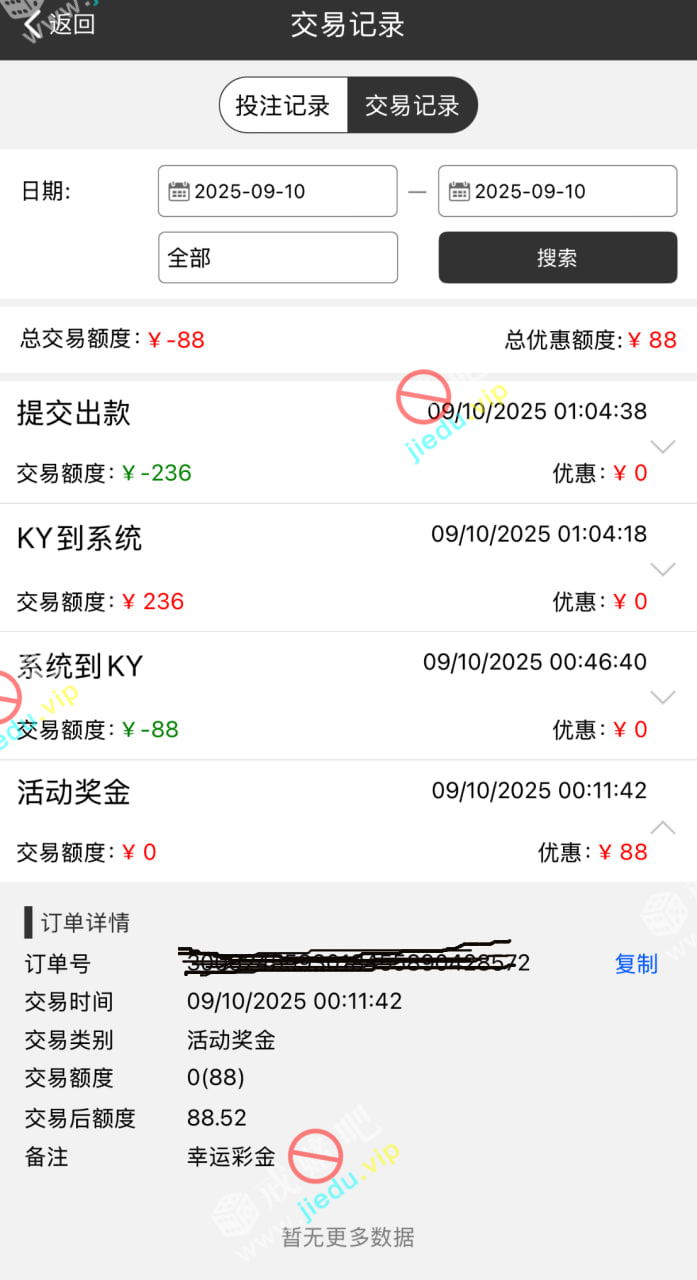Expand the KY到系统 record details
Screen dimensions: 697x1280
click(662, 569)
